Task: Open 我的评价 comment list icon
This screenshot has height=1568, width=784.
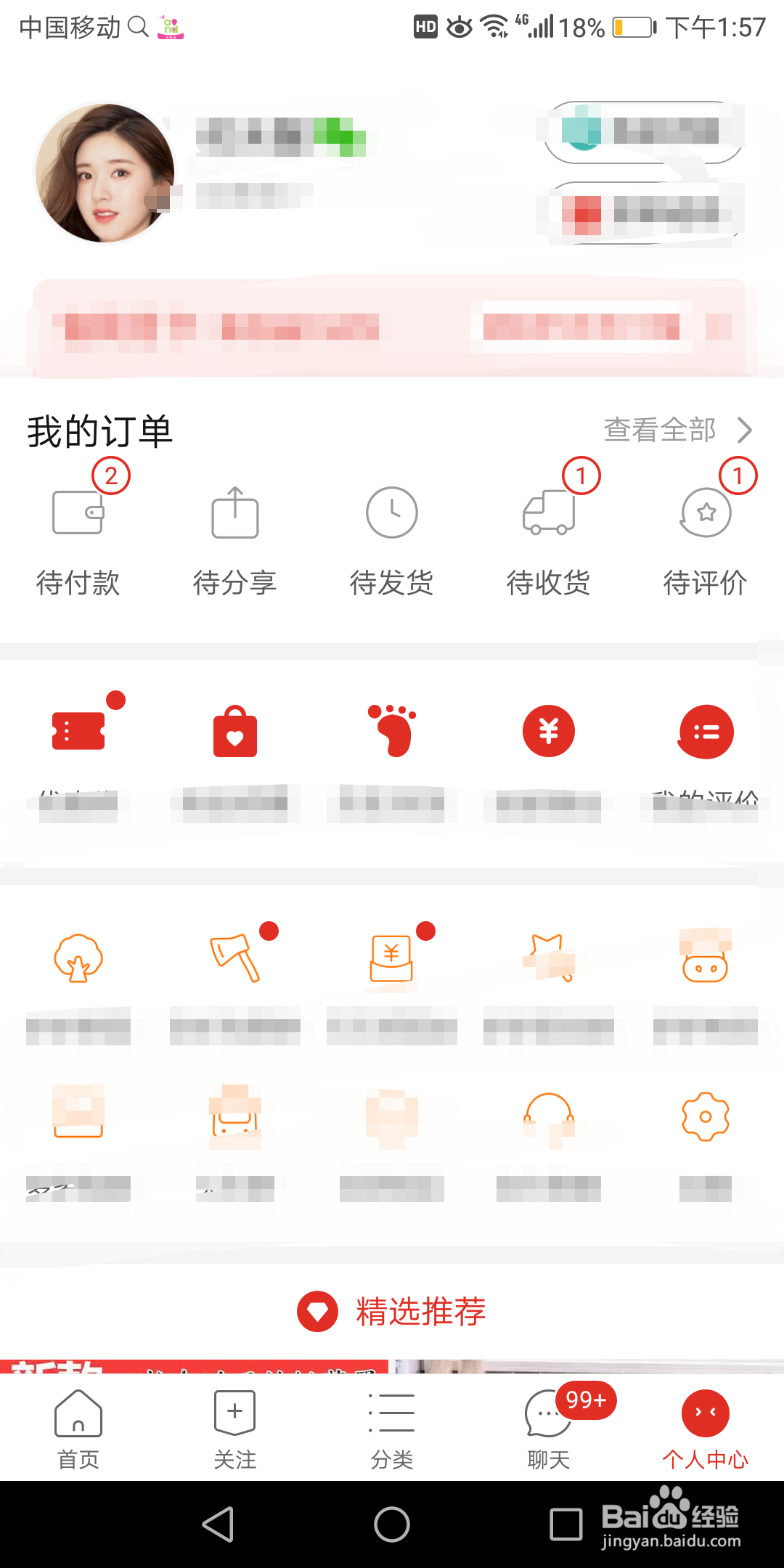Action: 705,731
